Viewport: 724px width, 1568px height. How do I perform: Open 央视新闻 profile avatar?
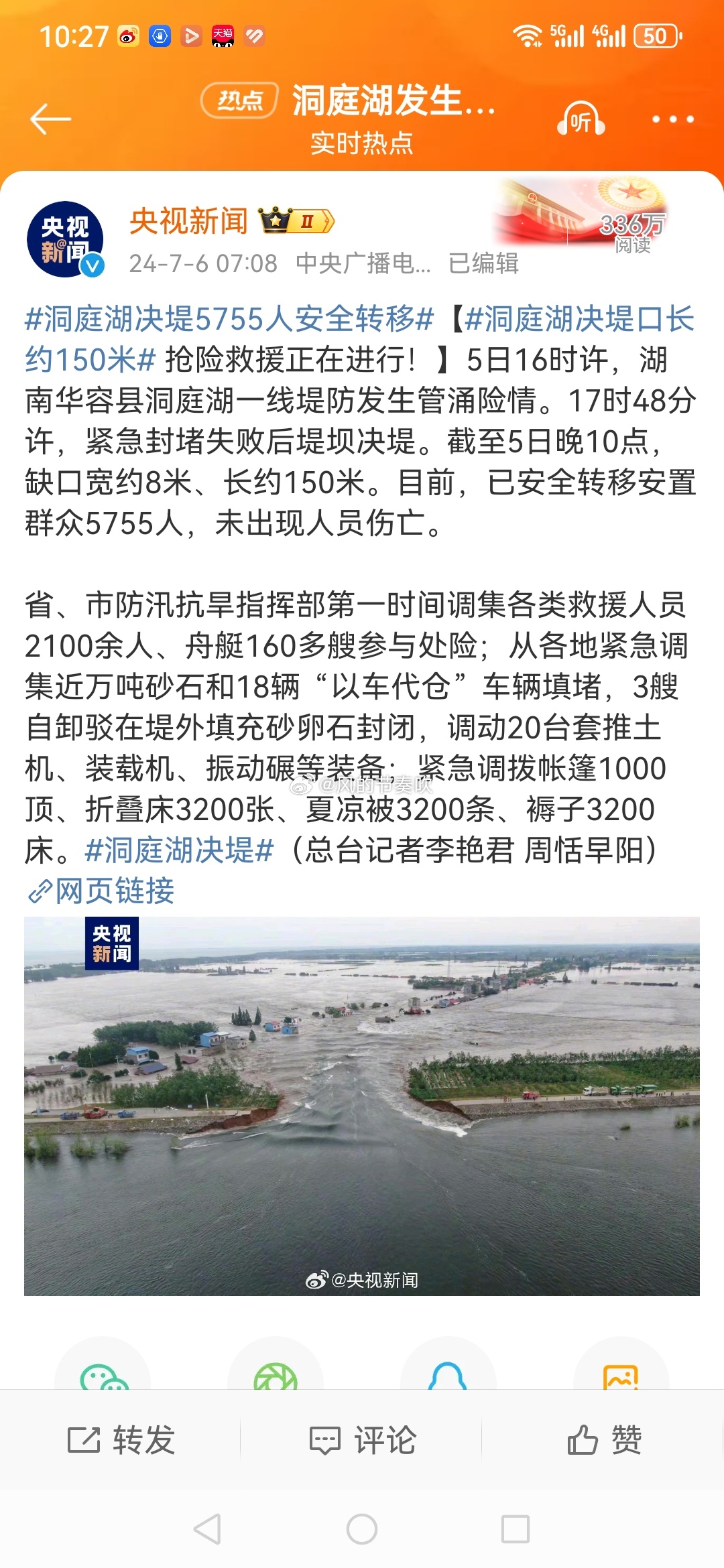pyautogui.click(x=65, y=239)
